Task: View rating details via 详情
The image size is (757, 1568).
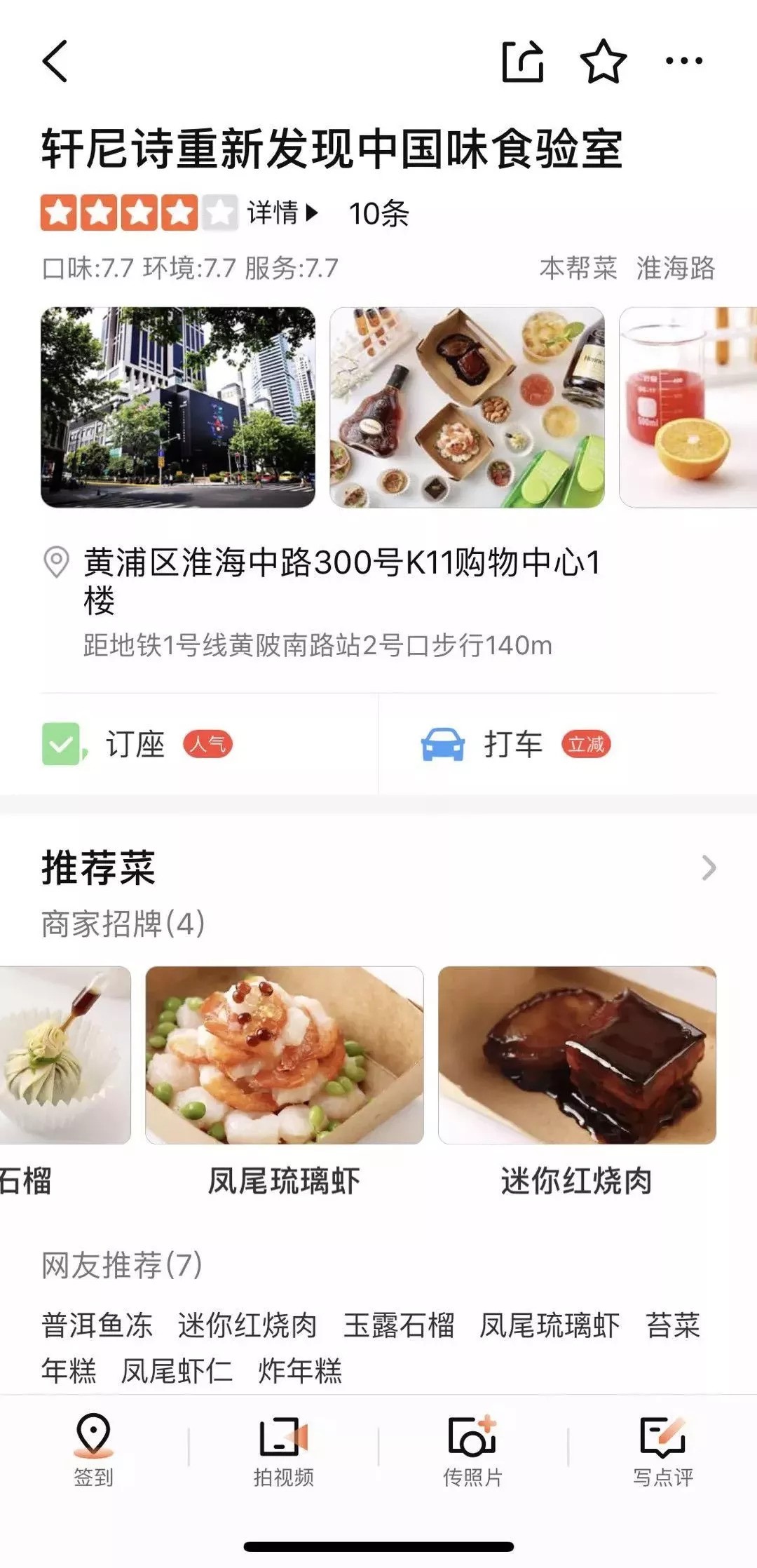Action: (x=282, y=212)
